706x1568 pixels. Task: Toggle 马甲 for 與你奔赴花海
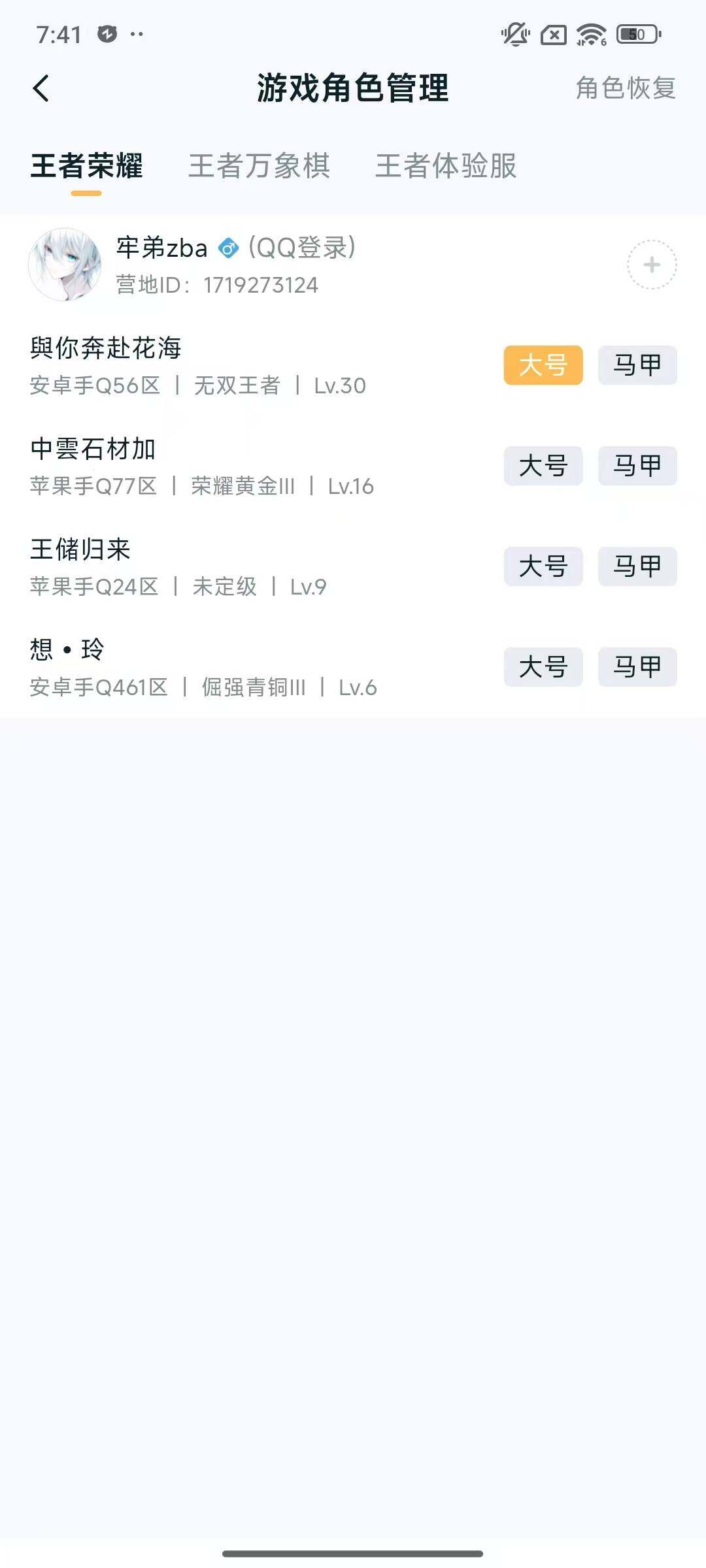point(637,365)
